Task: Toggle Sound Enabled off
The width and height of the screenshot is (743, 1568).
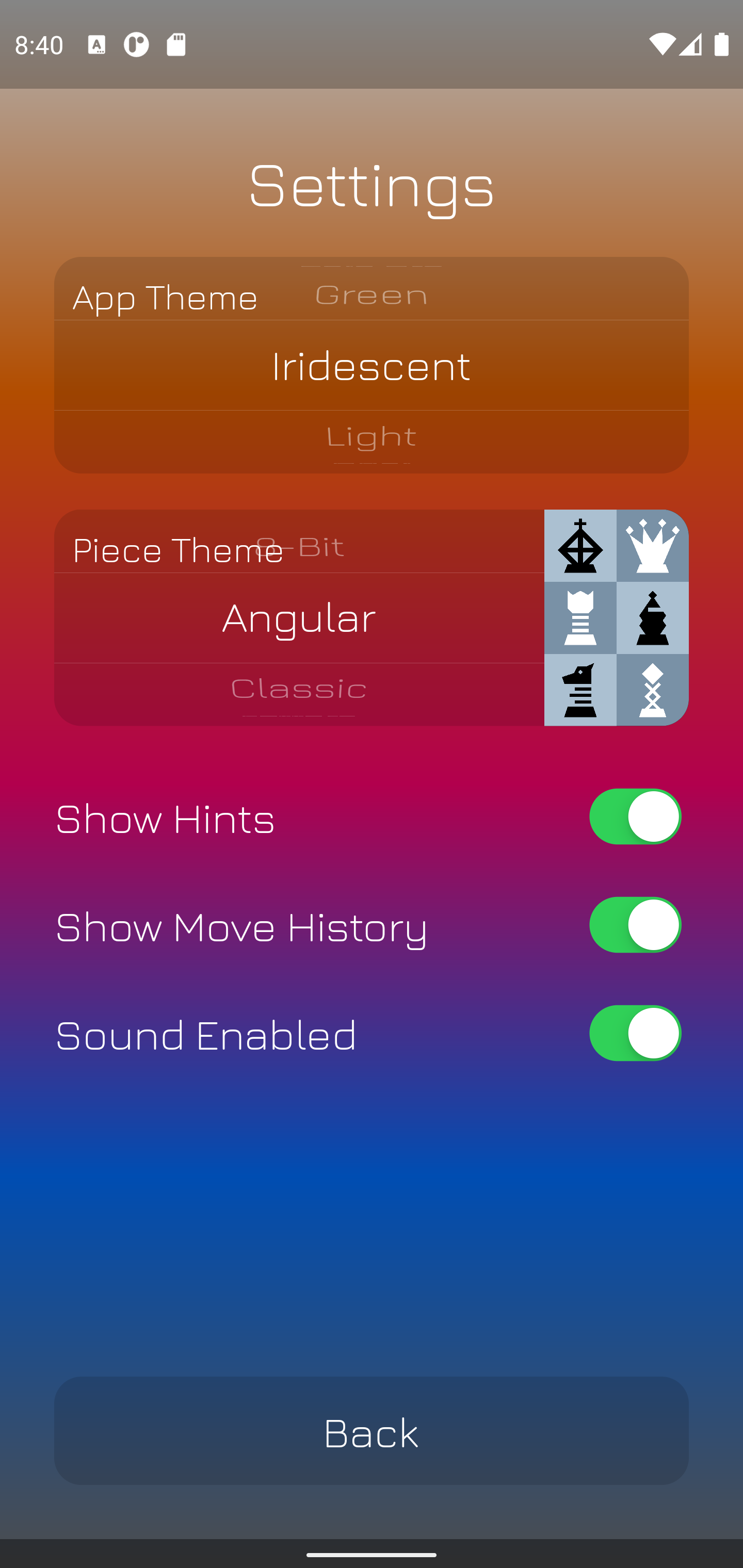Action: (x=634, y=1033)
